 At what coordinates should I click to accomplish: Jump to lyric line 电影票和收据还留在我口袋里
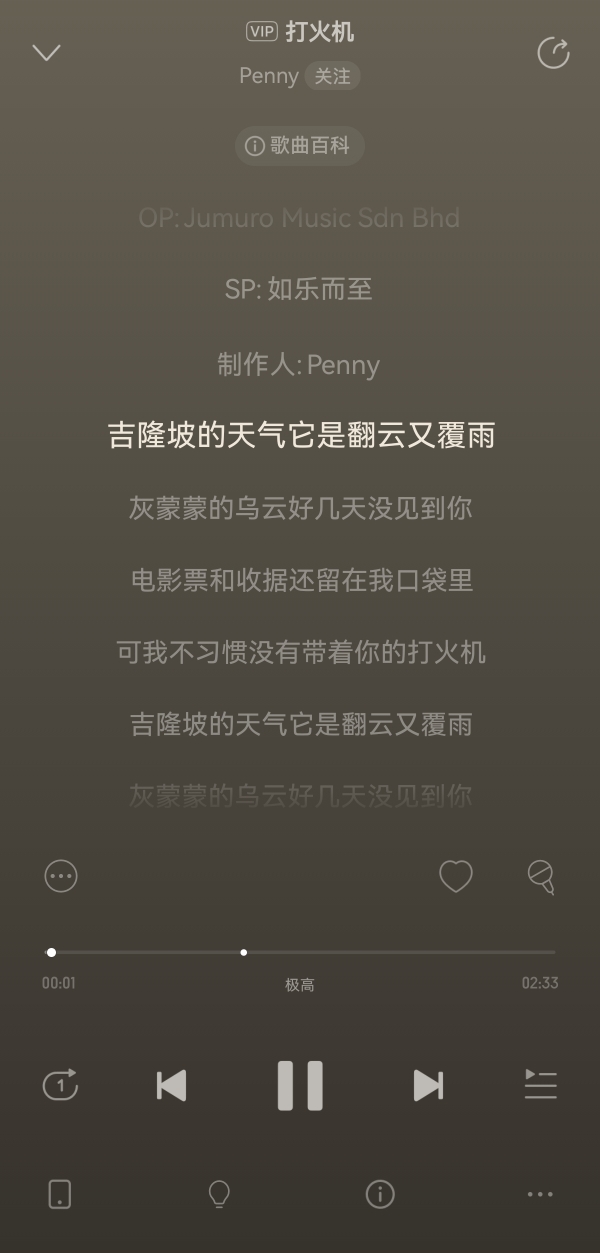tap(301, 580)
